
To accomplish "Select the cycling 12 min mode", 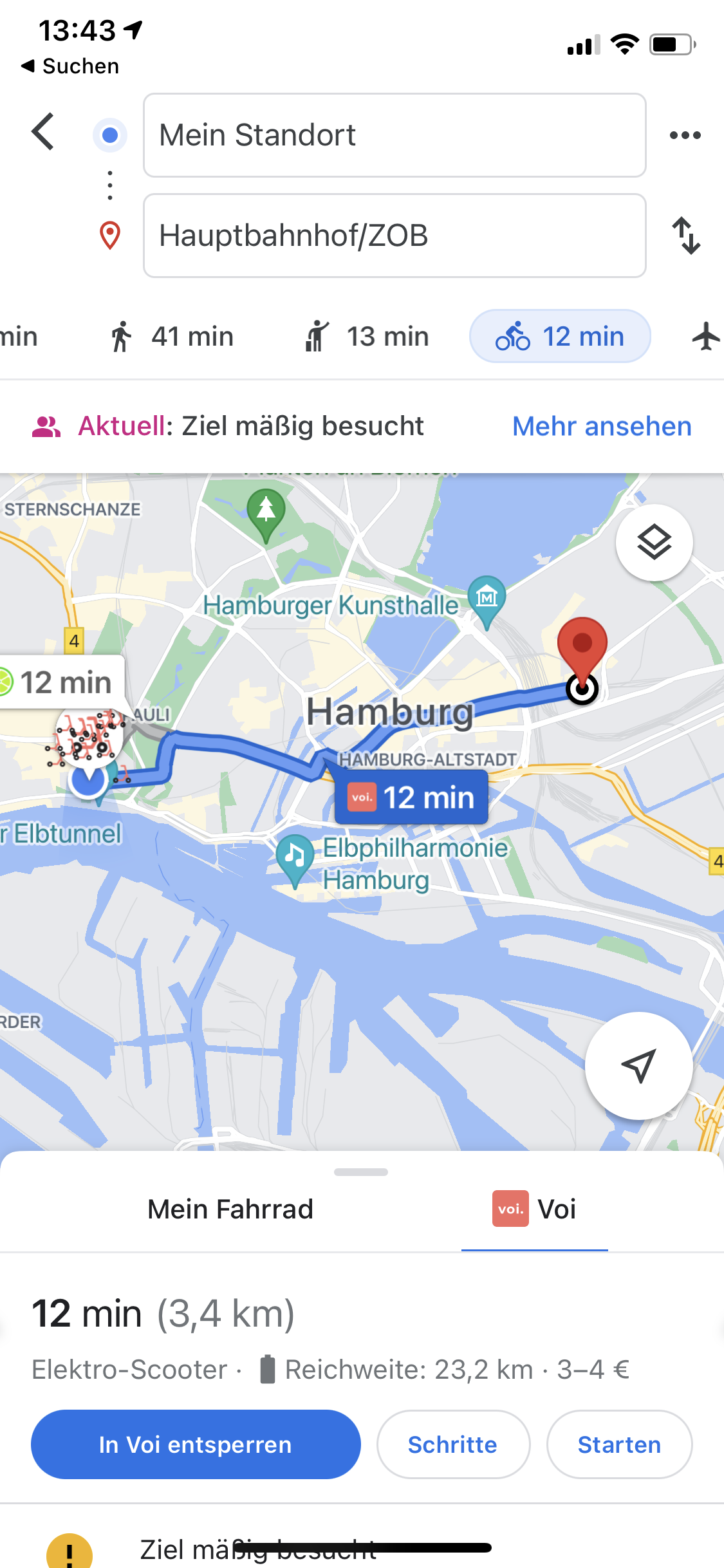I will point(559,337).
